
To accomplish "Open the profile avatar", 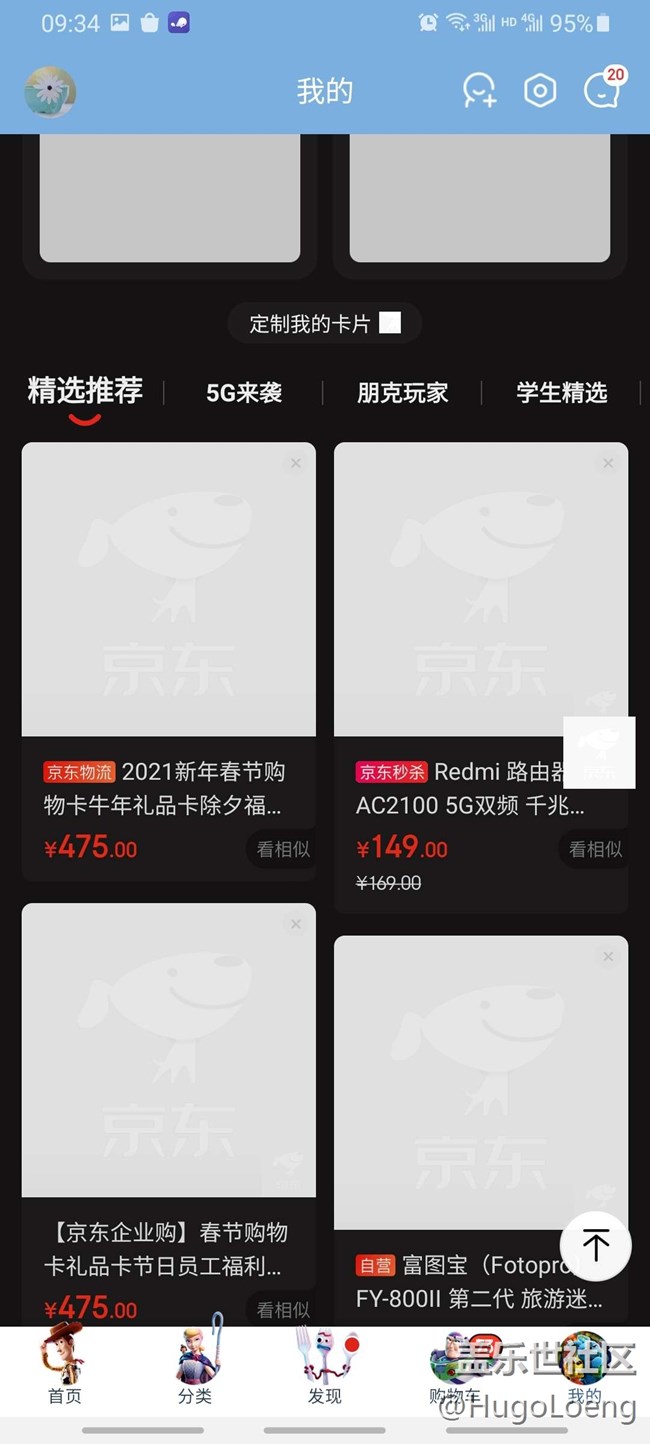I will pyautogui.click(x=50, y=92).
